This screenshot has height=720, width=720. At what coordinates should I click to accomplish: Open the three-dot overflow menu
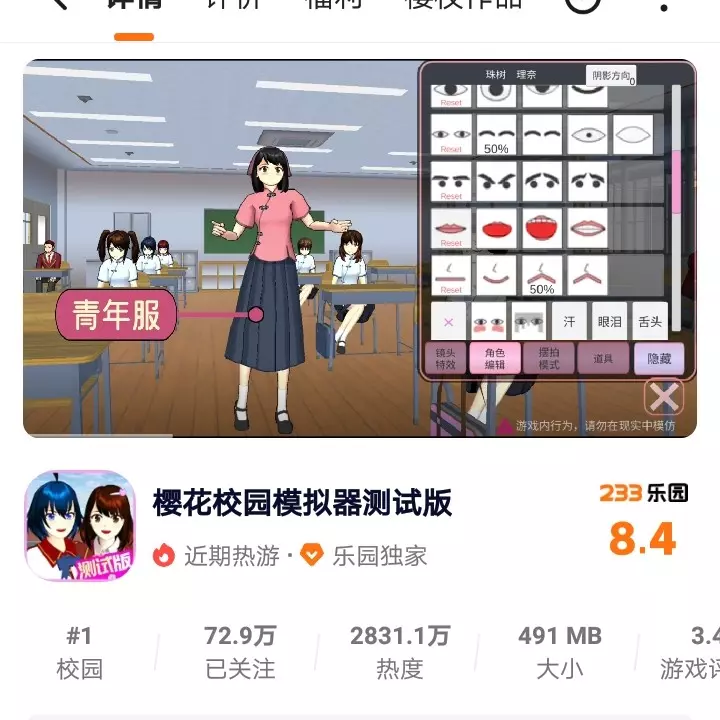666,6
